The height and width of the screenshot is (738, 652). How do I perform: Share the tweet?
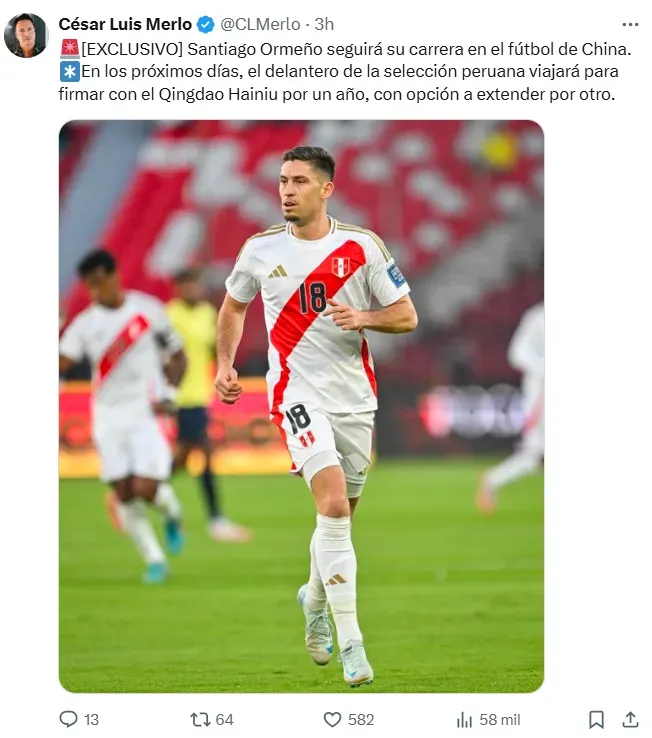(630, 719)
